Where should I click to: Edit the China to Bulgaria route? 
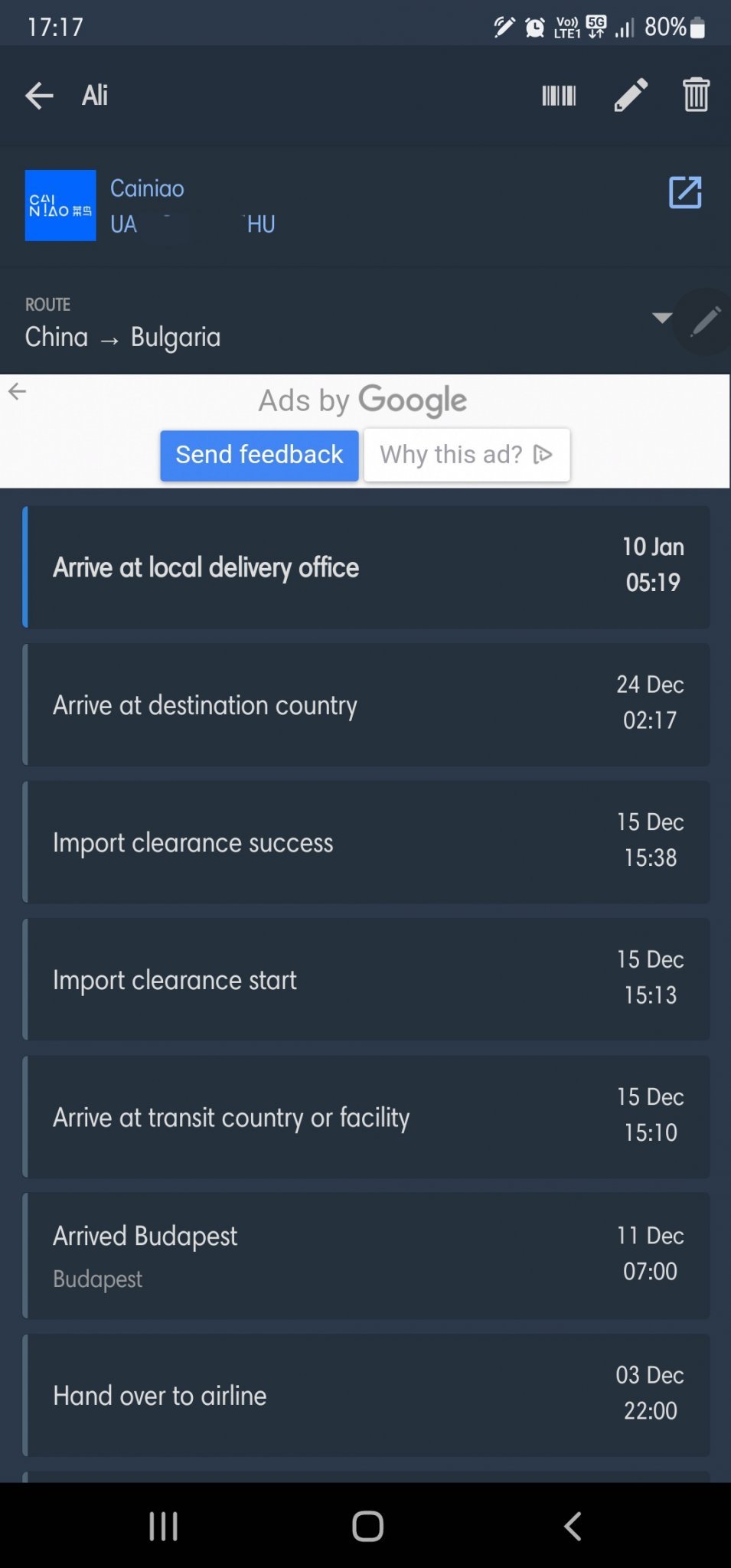point(705,322)
